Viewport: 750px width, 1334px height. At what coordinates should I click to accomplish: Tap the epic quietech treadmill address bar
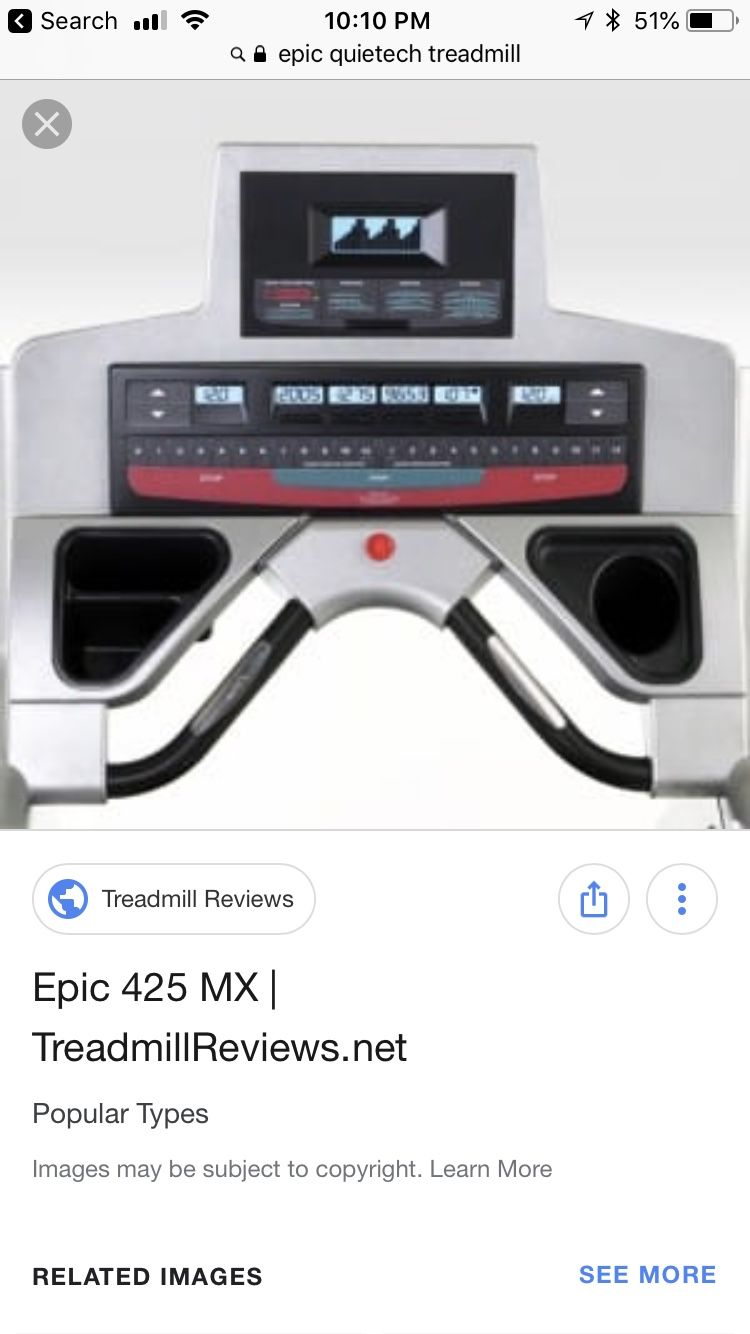[375, 54]
